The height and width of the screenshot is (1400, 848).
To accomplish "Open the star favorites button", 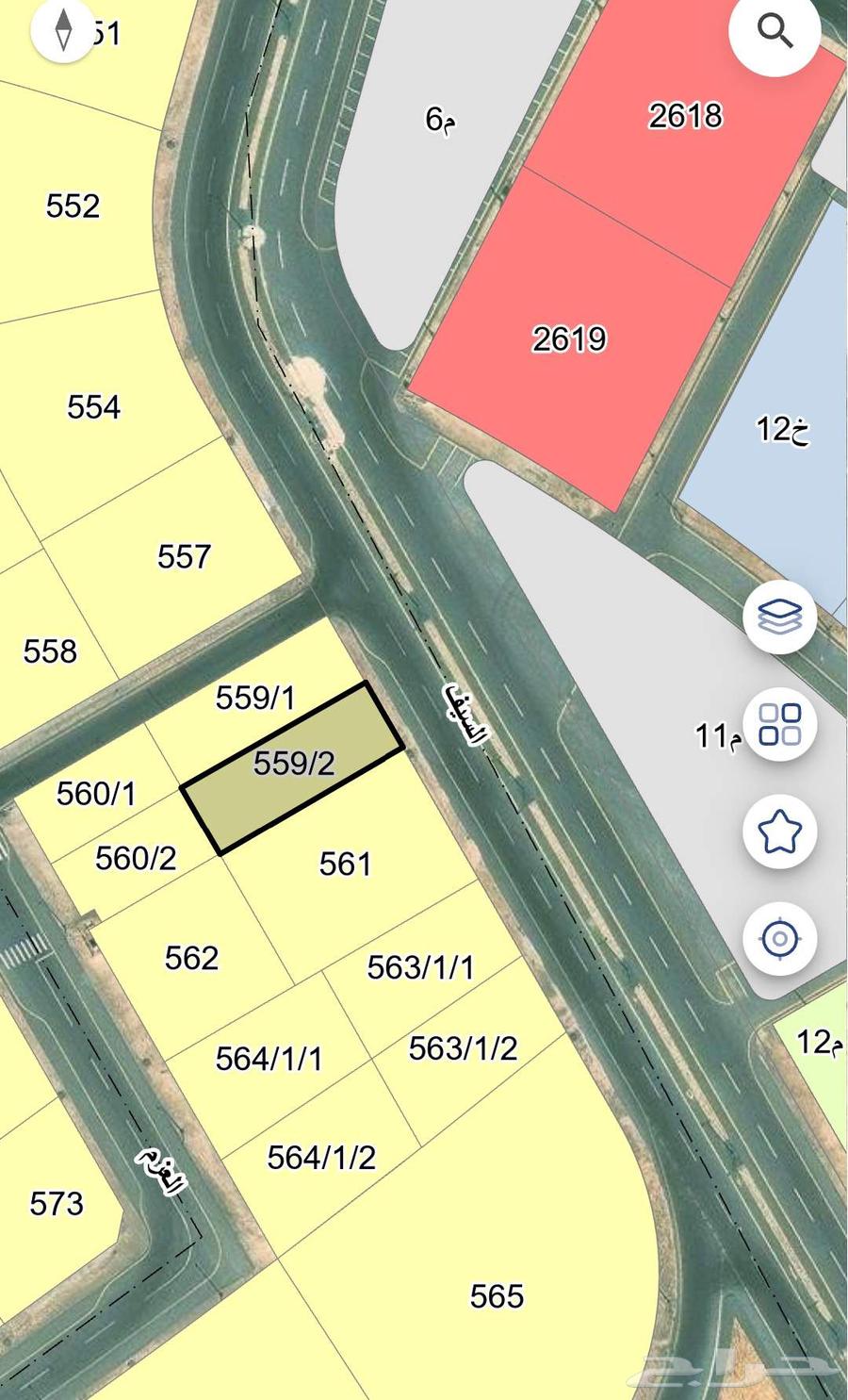I will coord(779,832).
